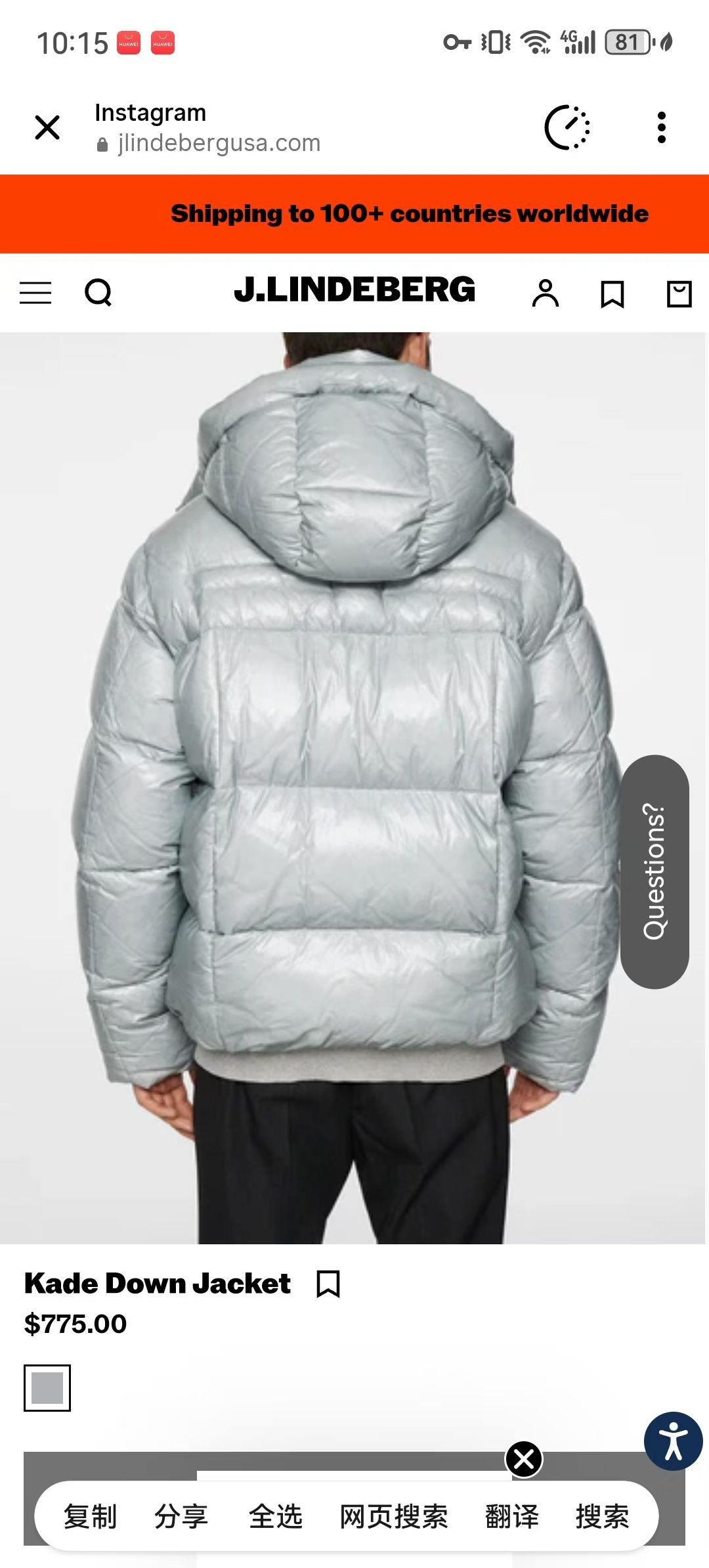Save Kade Down Jacket to wishlist

tap(328, 1284)
